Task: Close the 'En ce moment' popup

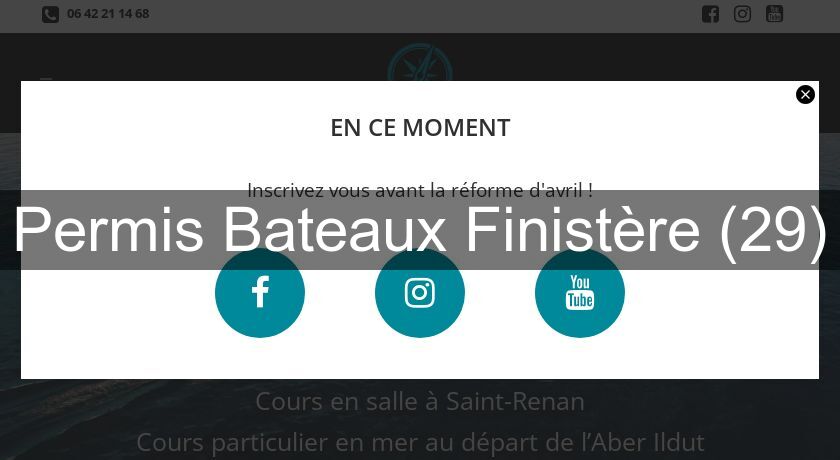Action: (805, 95)
